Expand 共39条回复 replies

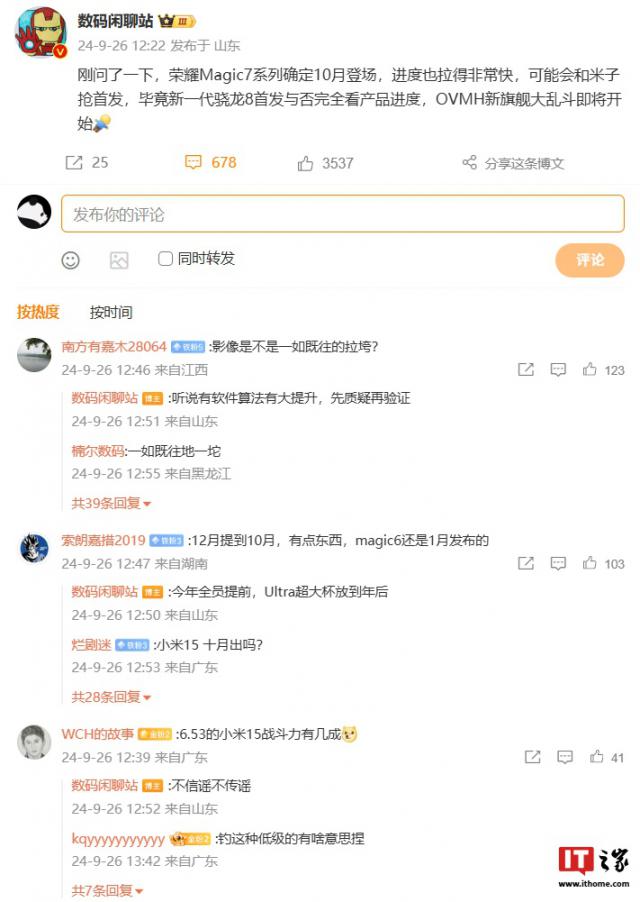point(111,503)
